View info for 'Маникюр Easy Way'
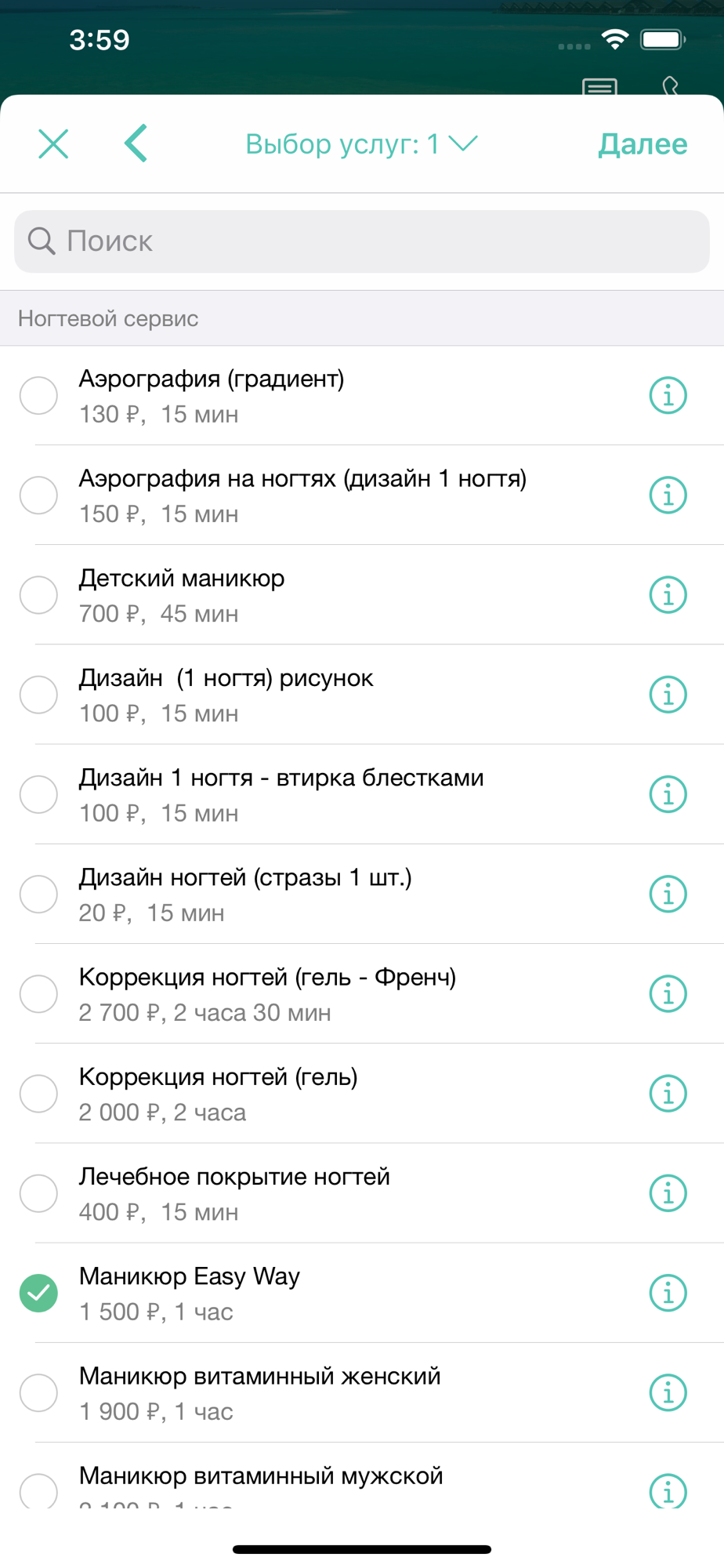The image size is (724, 1568). pos(668,1293)
